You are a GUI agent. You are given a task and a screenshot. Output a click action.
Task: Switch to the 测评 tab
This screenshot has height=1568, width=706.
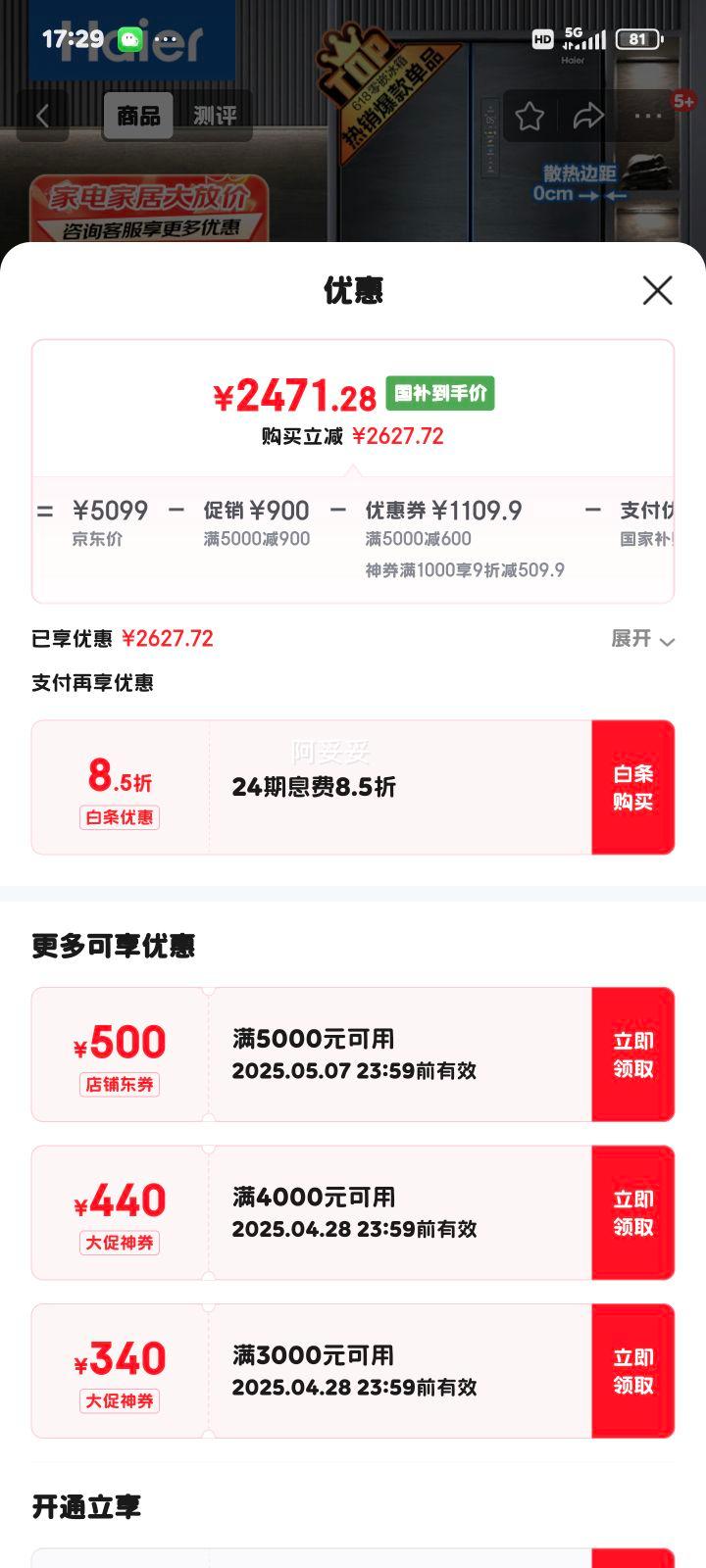(215, 115)
